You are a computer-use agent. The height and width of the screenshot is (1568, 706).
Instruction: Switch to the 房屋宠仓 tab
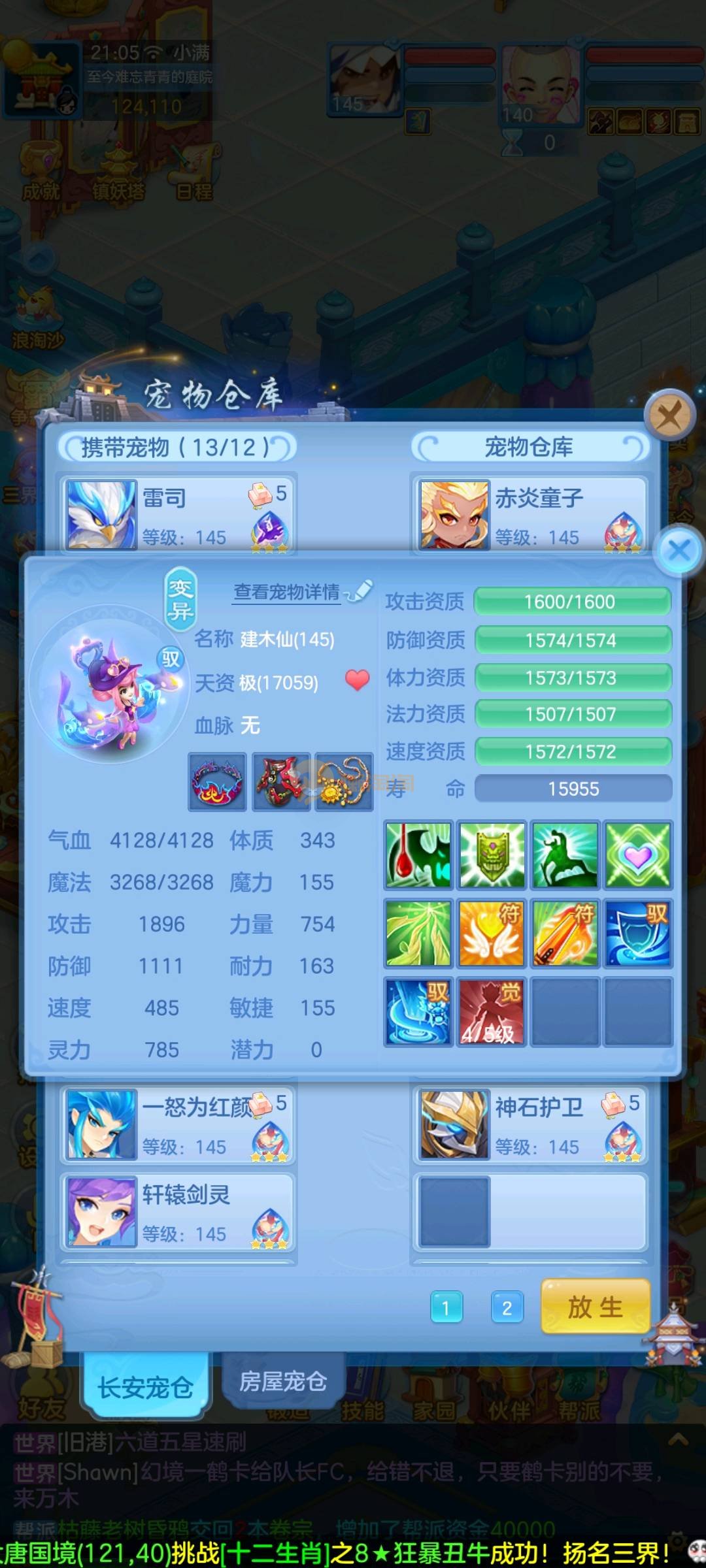coord(282,1380)
